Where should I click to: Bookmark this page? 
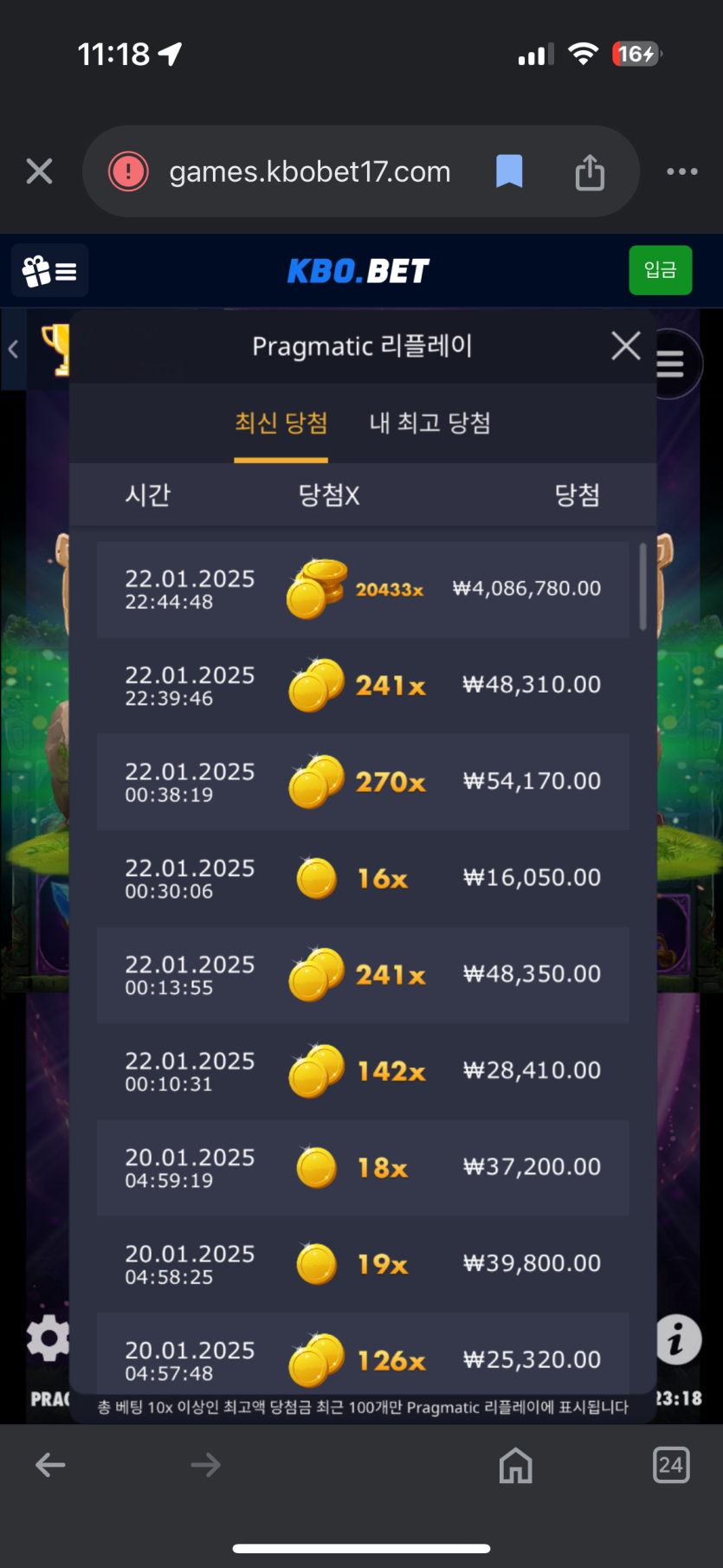pyautogui.click(x=509, y=171)
